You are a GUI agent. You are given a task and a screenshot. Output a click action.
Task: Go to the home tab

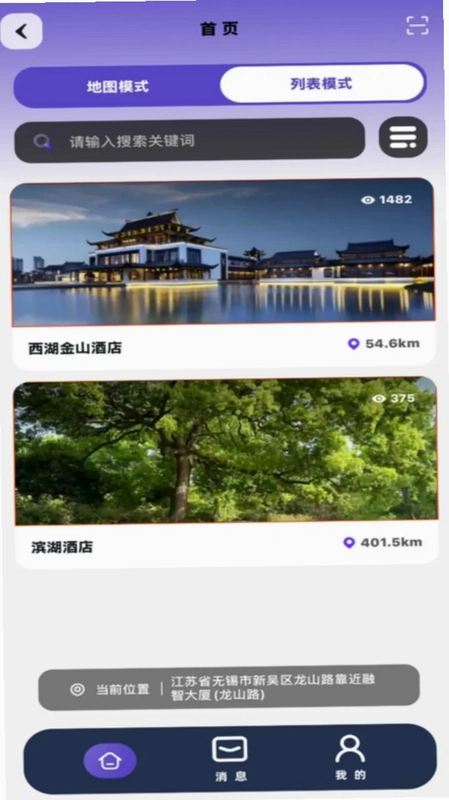pos(110,761)
